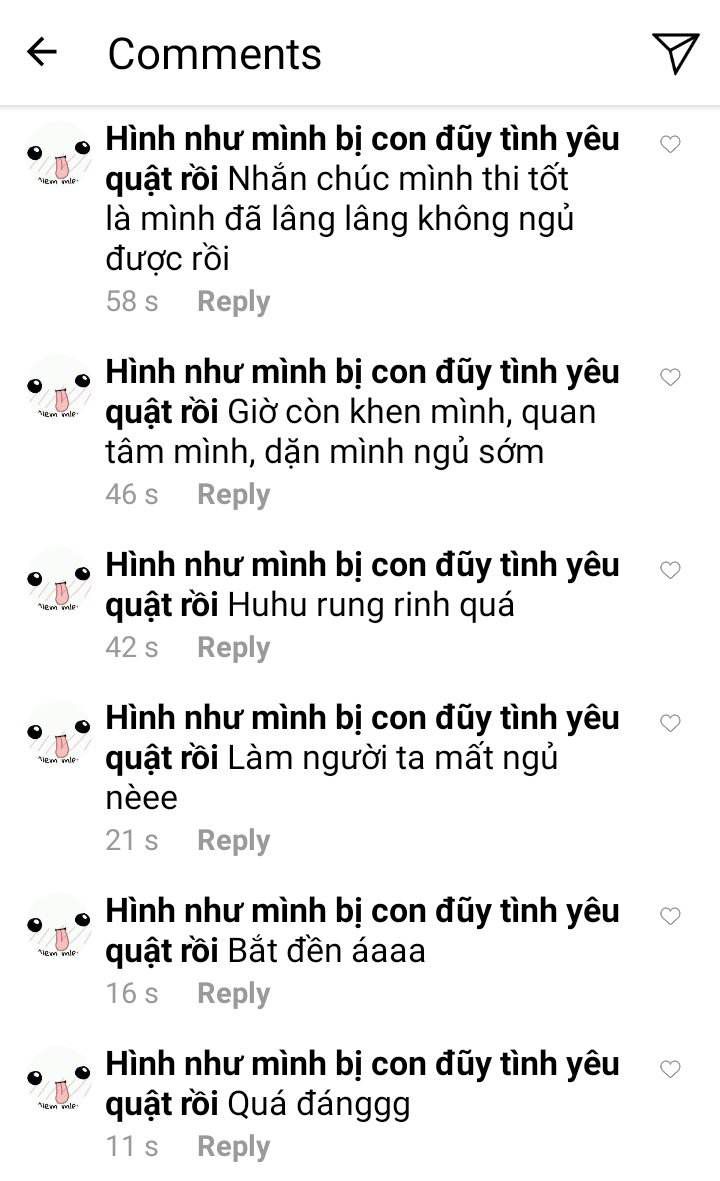This screenshot has height=1181, width=720.
Task: Reply to the "Huhu rung rinh quá" comment
Action: pyautogui.click(x=233, y=647)
